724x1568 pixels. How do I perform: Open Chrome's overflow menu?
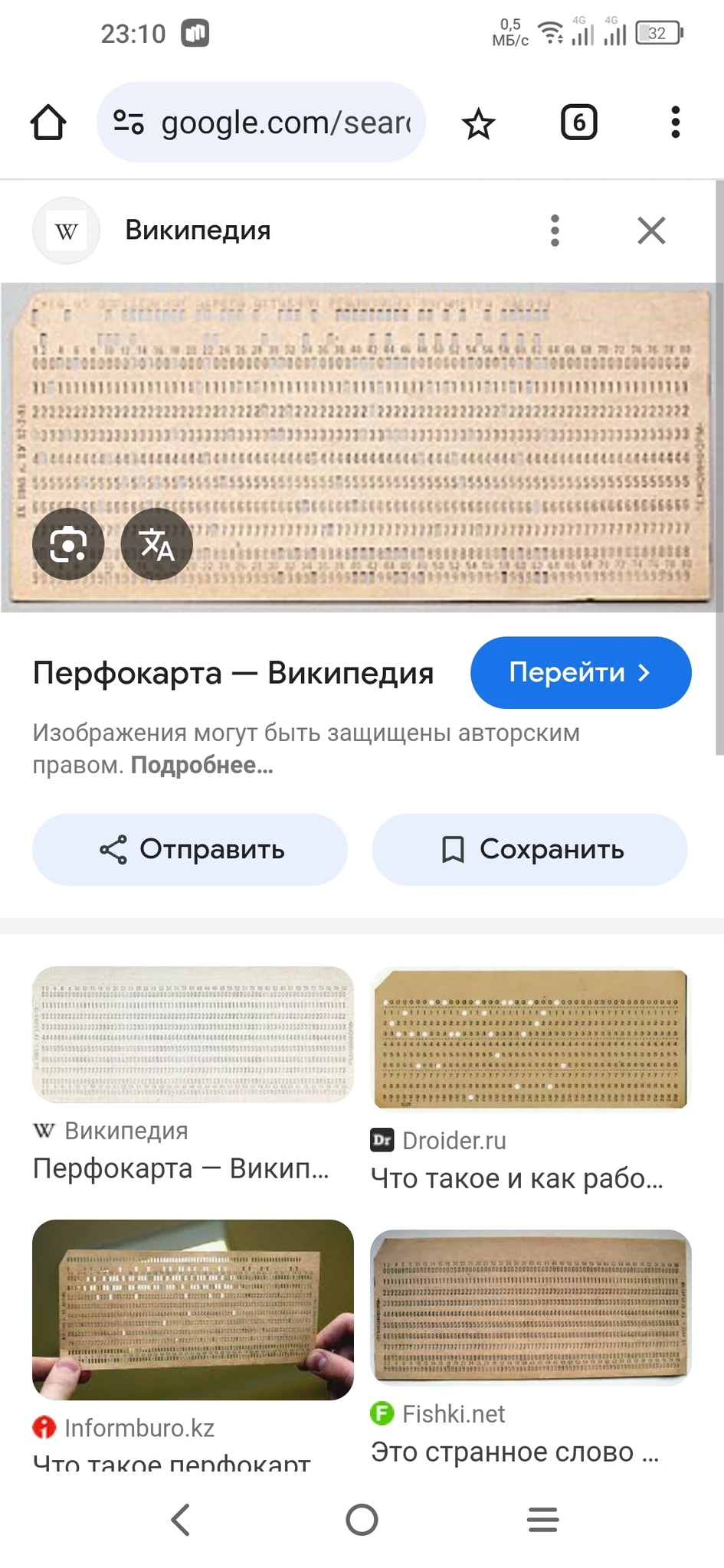(675, 122)
